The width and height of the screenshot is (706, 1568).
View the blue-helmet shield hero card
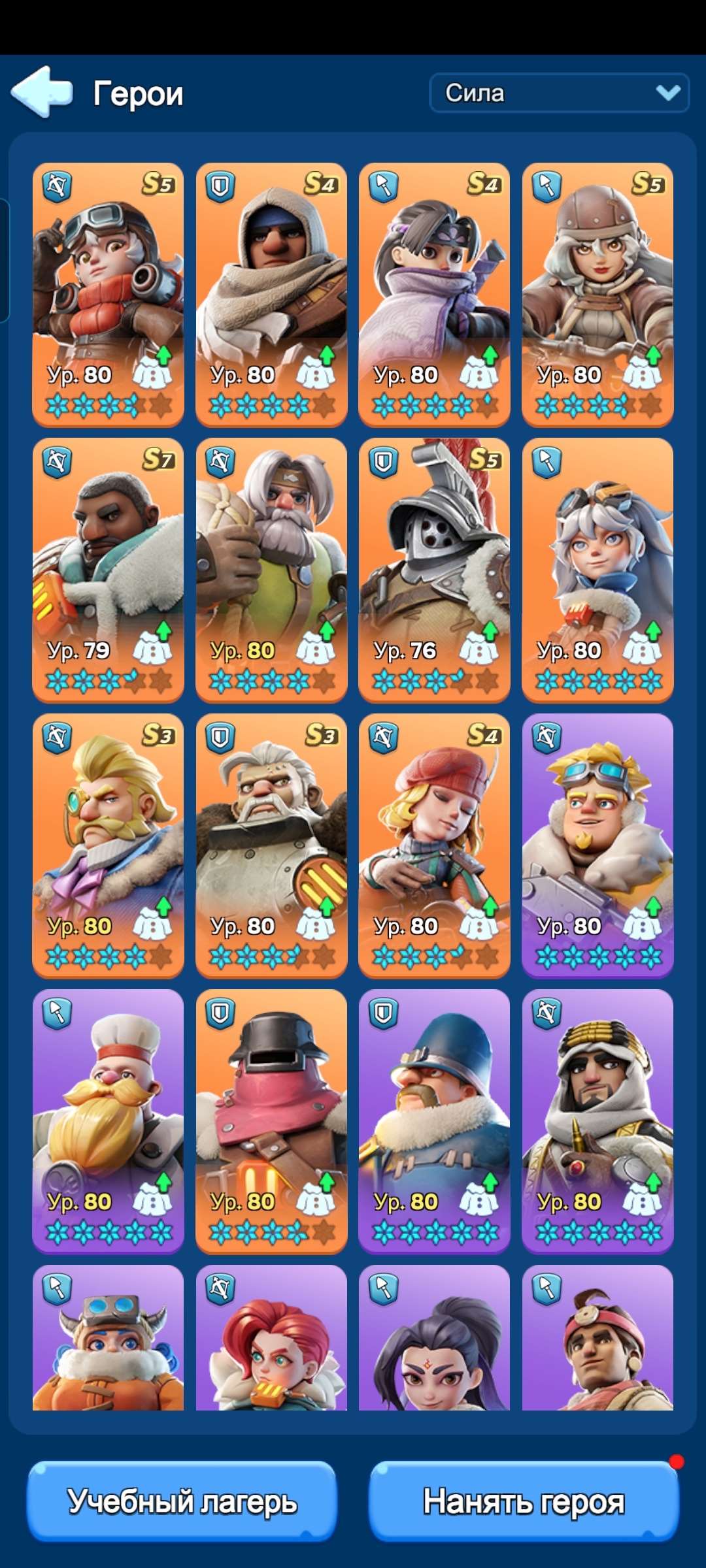[434, 1120]
